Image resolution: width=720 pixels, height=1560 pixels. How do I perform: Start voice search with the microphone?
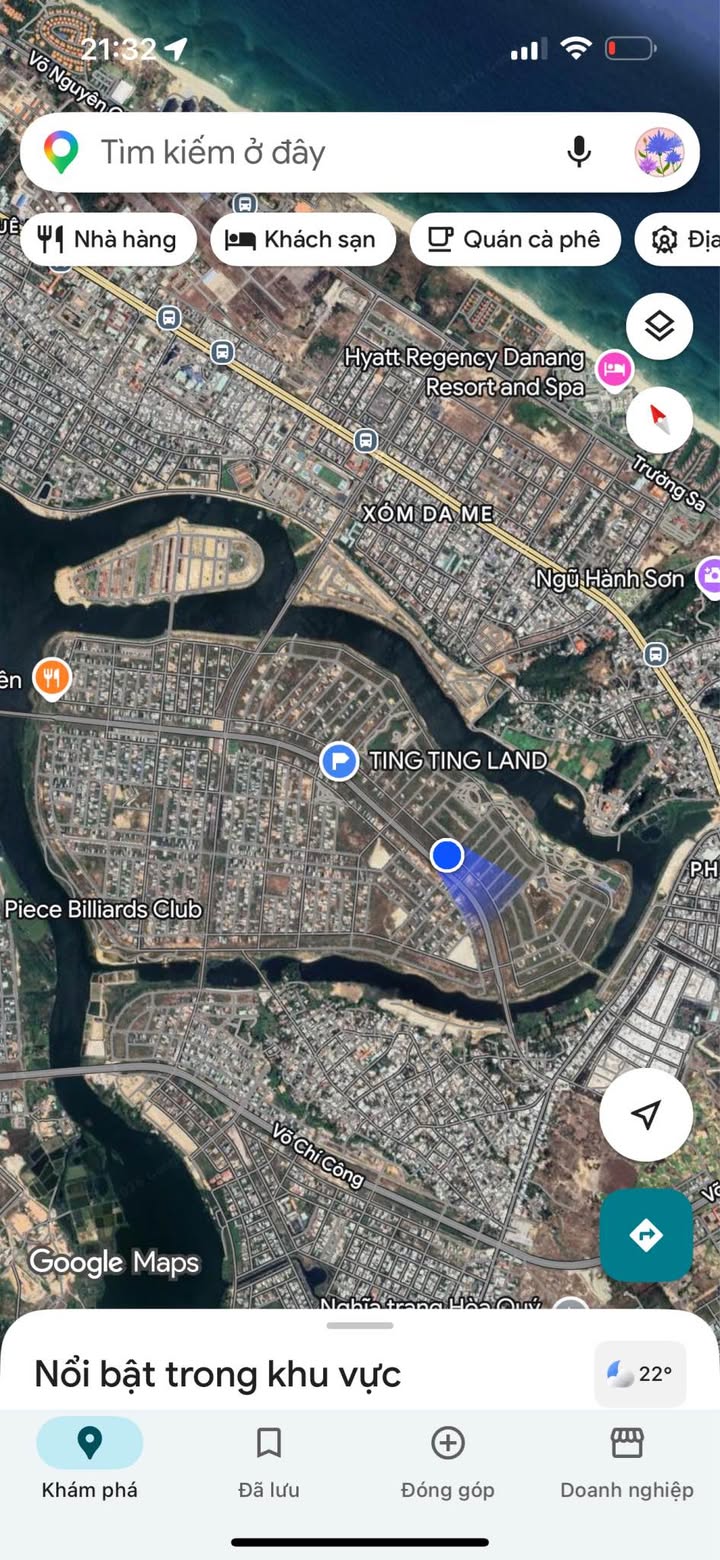pos(579,152)
